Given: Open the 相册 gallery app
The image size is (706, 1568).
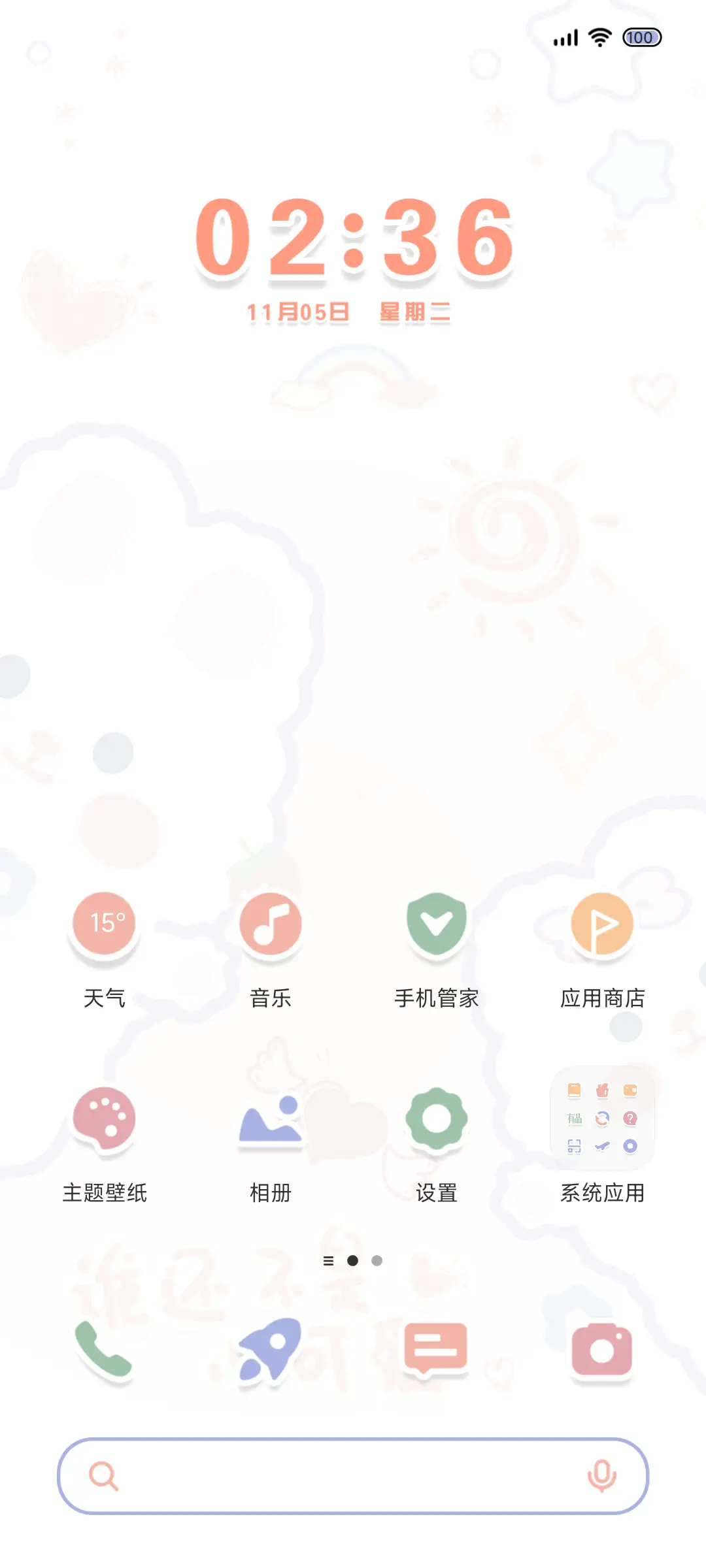Looking at the screenshot, I should coord(271,1119).
